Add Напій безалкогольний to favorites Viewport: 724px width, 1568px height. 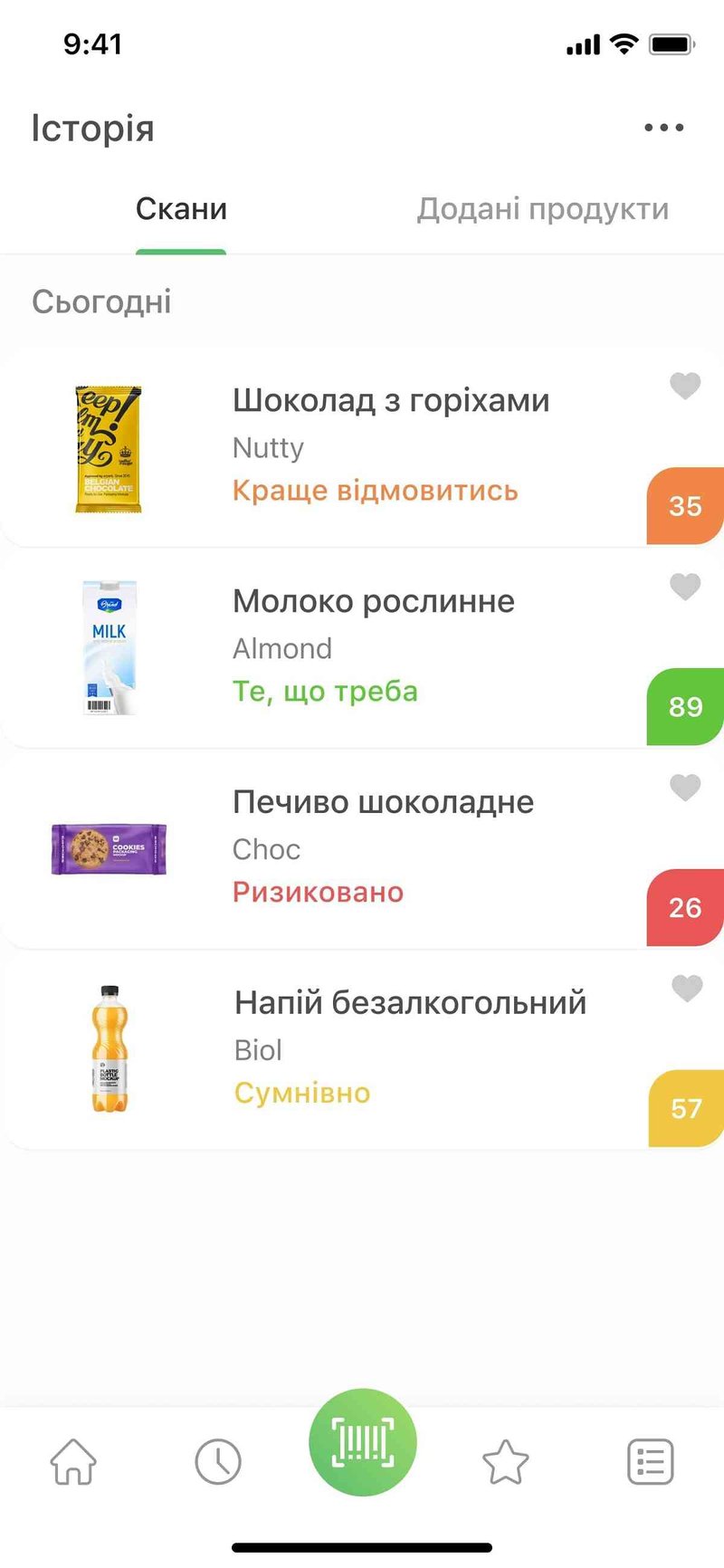[x=687, y=989]
